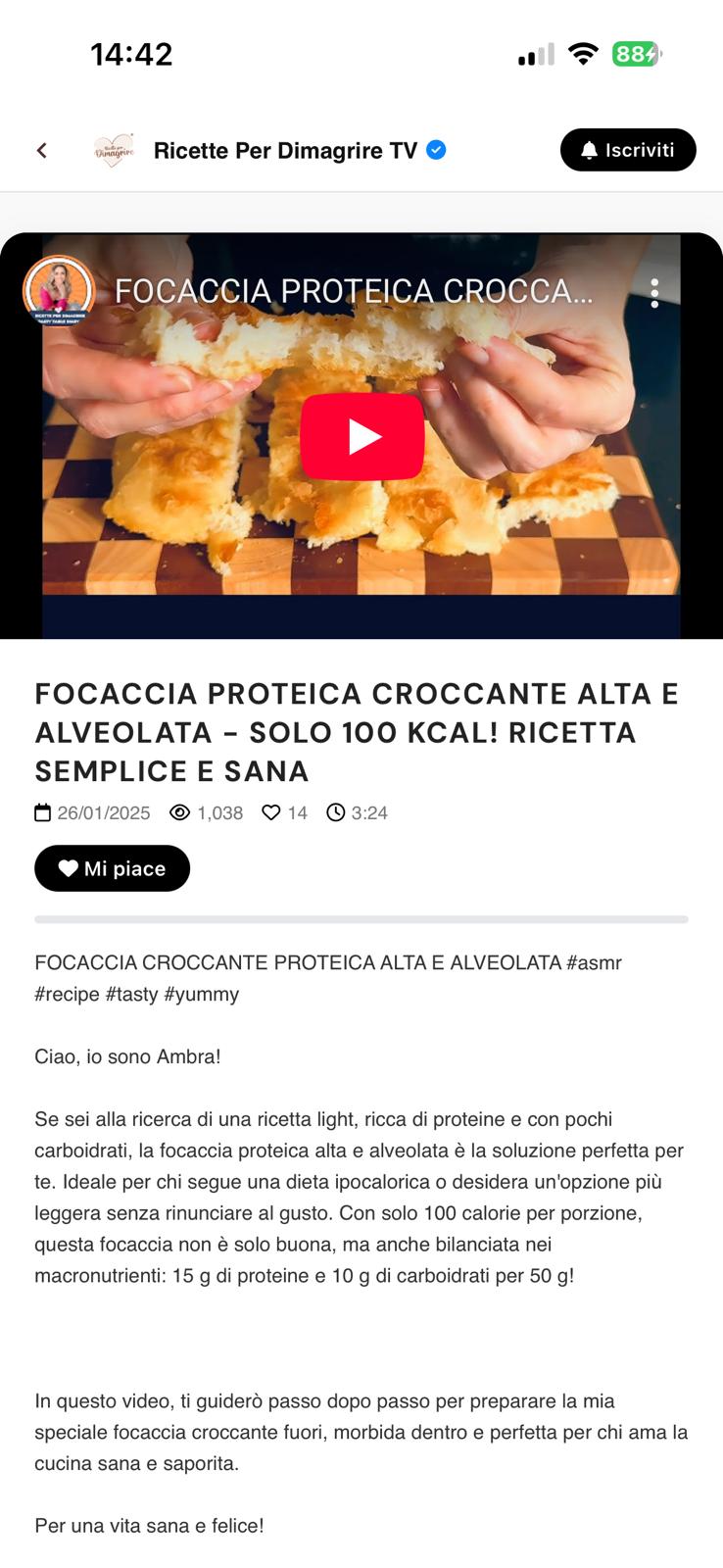Play the focaccia proteica video
The image size is (723, 1568).
click(x=361, y=436)
